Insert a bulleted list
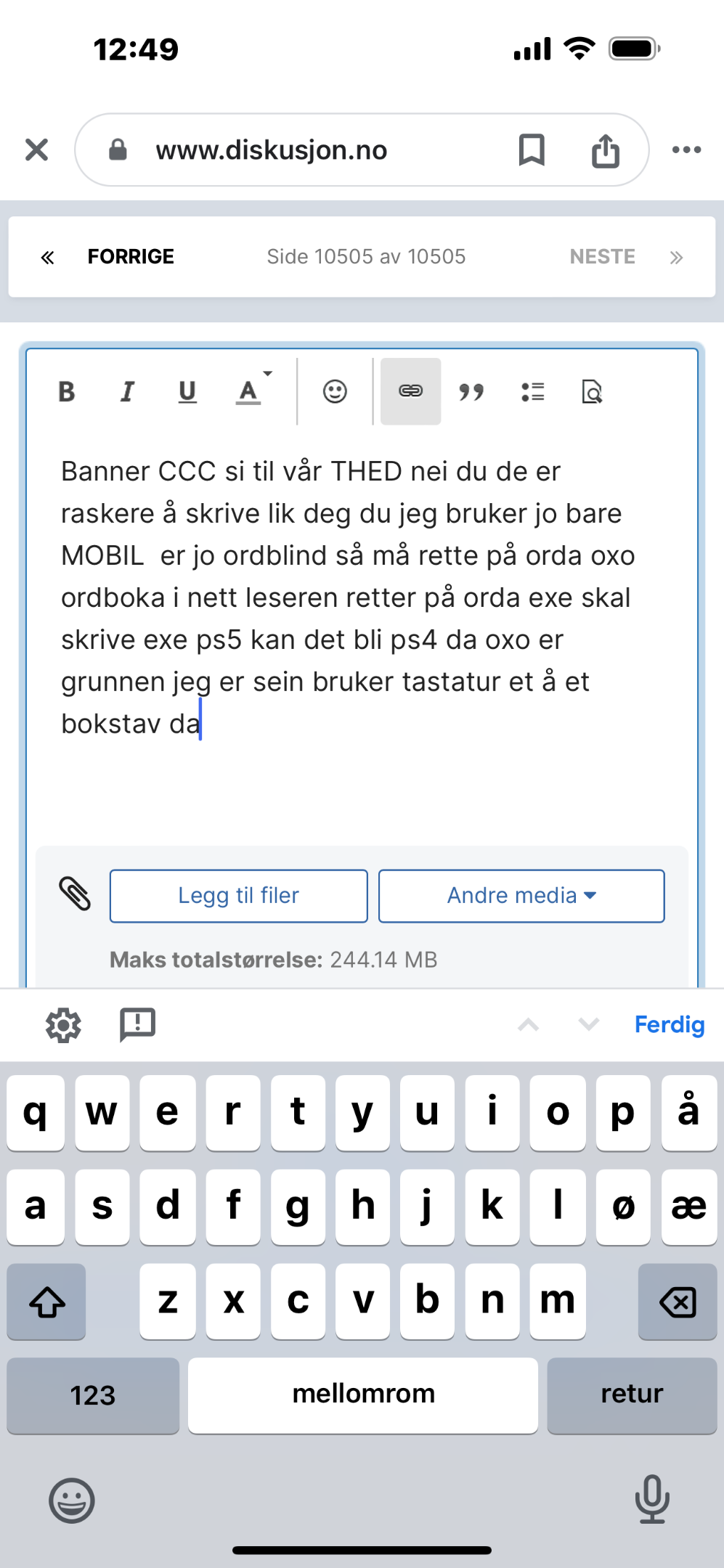The image size is (724, 1568). [532, 392]
